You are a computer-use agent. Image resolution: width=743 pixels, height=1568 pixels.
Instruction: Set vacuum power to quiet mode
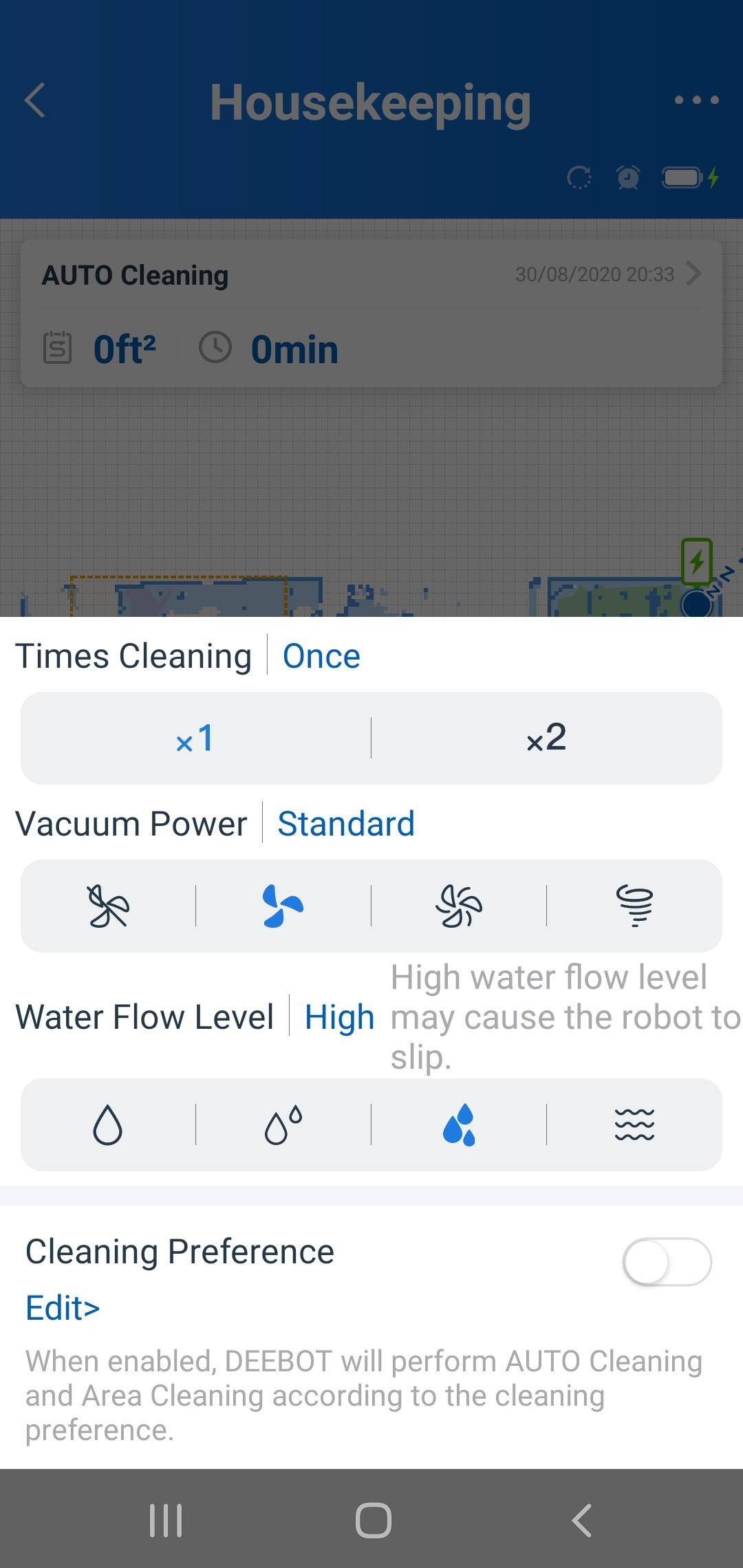click(x=108, y=906)
